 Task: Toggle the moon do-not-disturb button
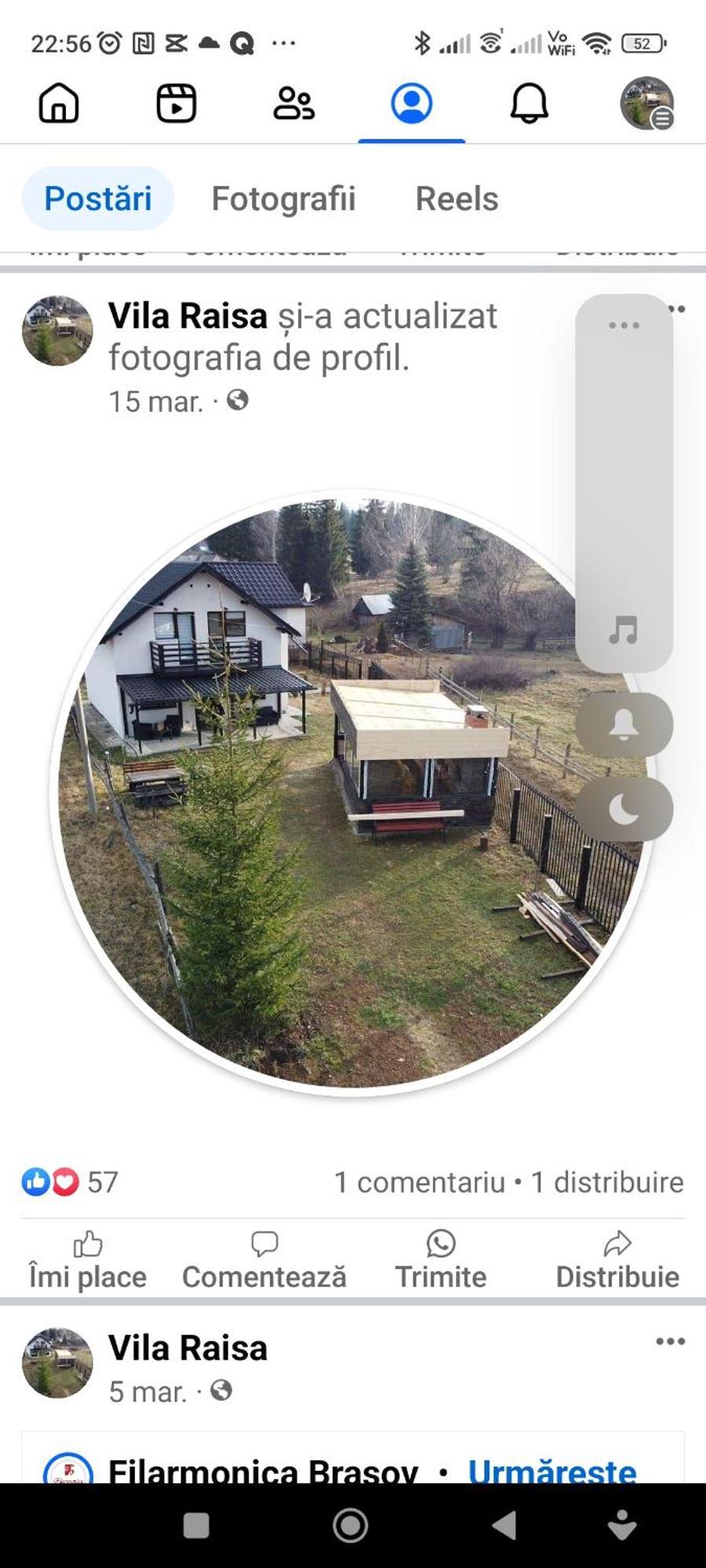click(x=624, y=809)
